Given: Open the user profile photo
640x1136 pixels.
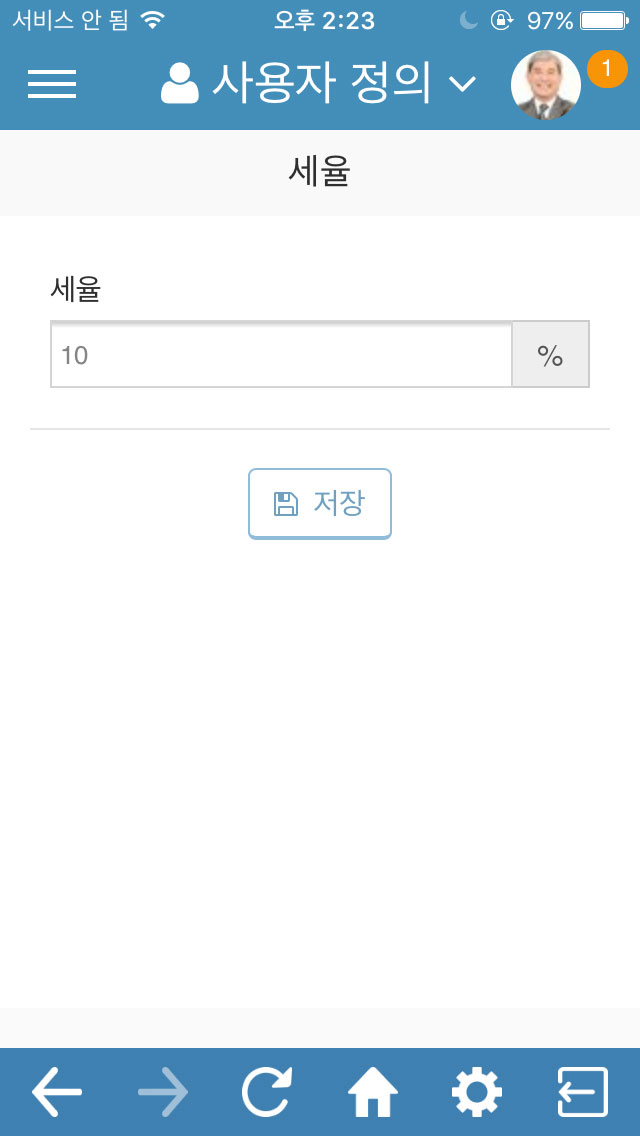Looking at the screenshot, I should coord(546,85).
